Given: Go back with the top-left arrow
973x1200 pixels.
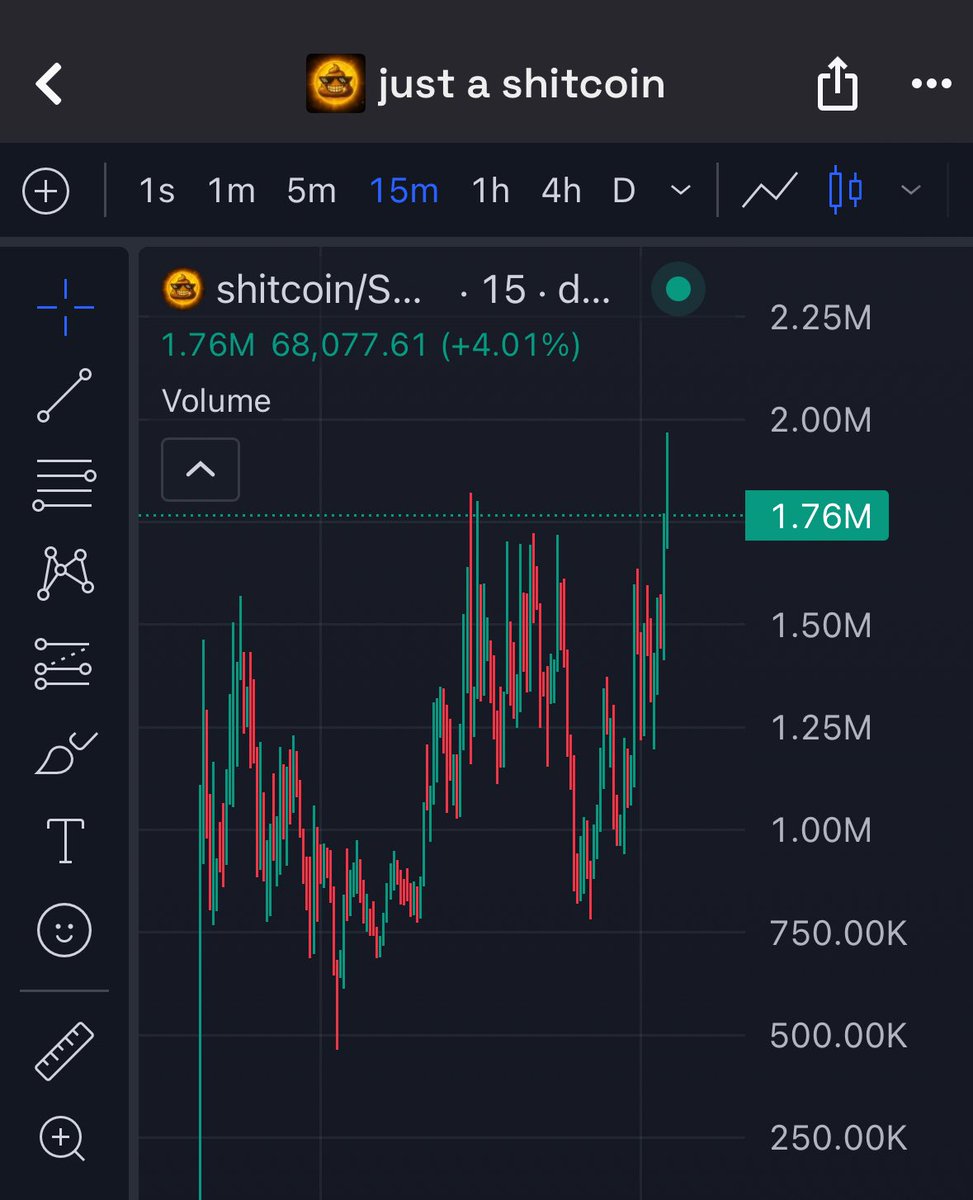Looking at the screenshot, I should [50, 85].
